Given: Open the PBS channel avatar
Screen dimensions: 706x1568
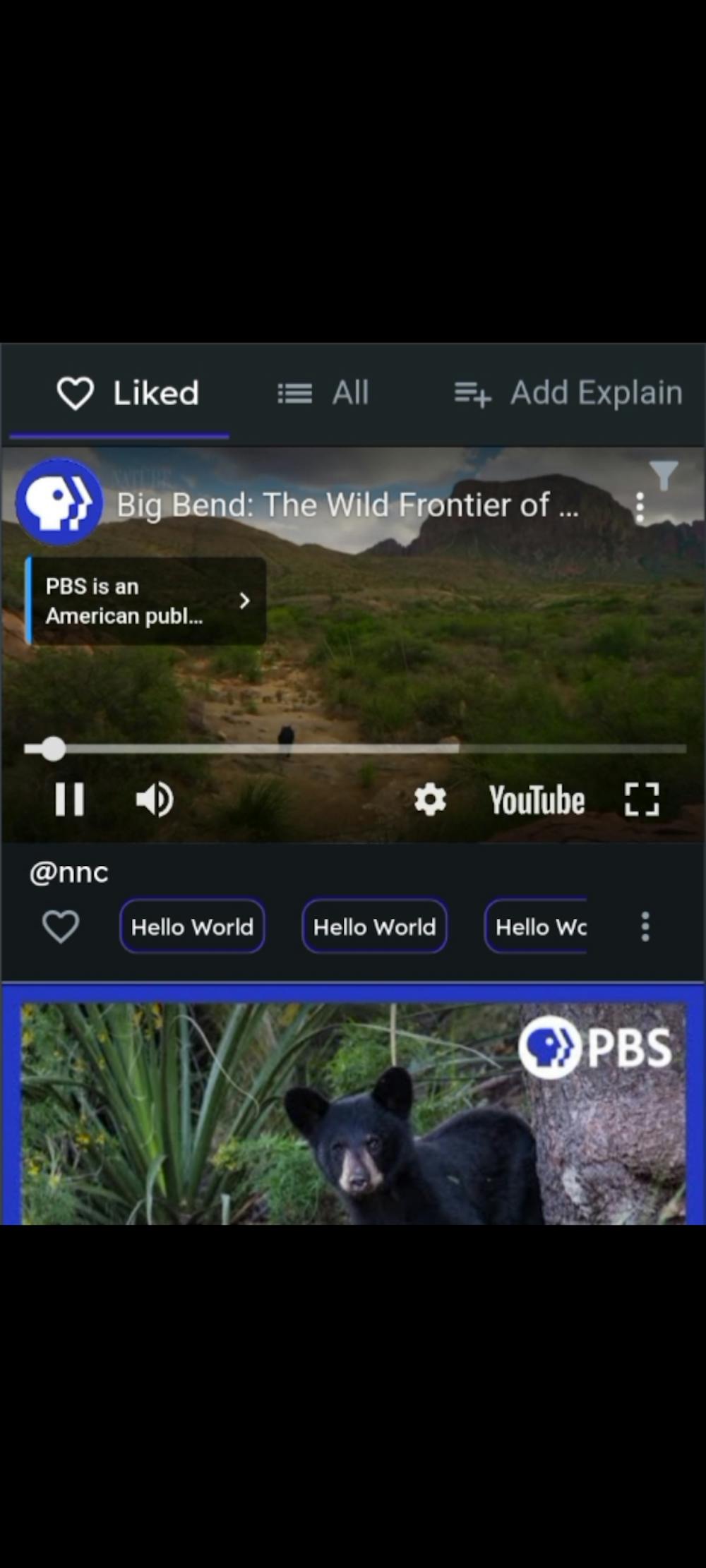Looking at the screenshot, I should pos(59,502).
